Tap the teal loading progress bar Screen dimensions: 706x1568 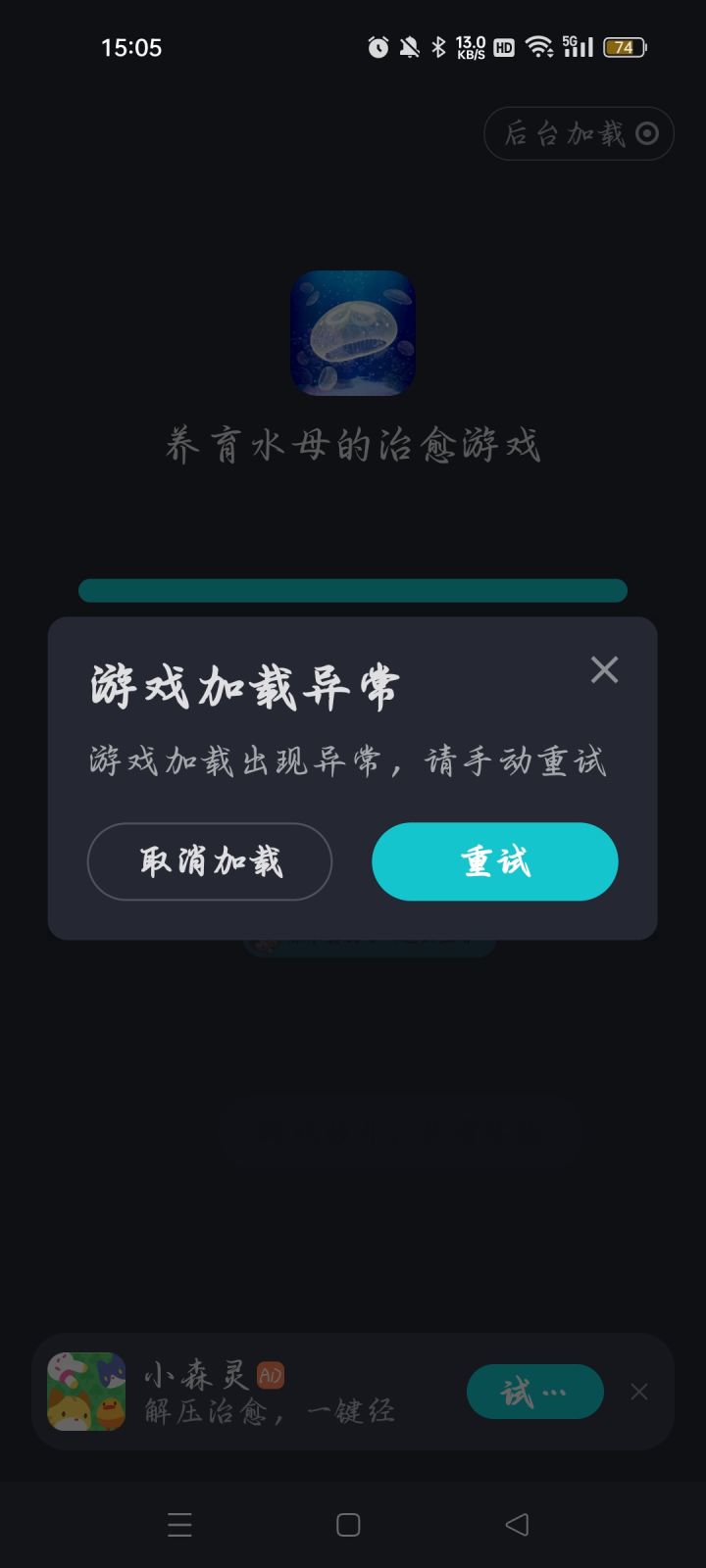[353, 590]
